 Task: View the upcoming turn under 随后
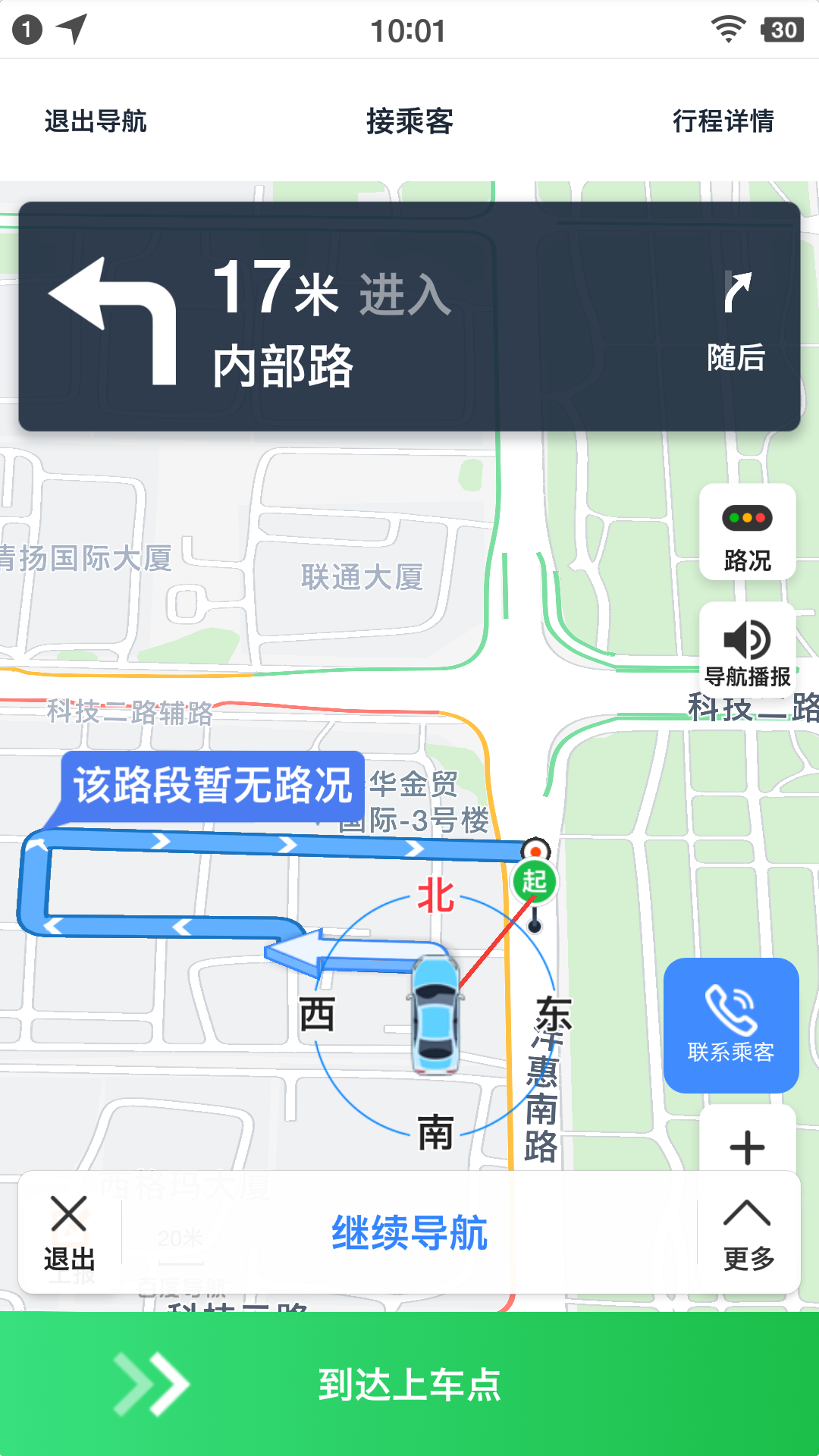739,318
